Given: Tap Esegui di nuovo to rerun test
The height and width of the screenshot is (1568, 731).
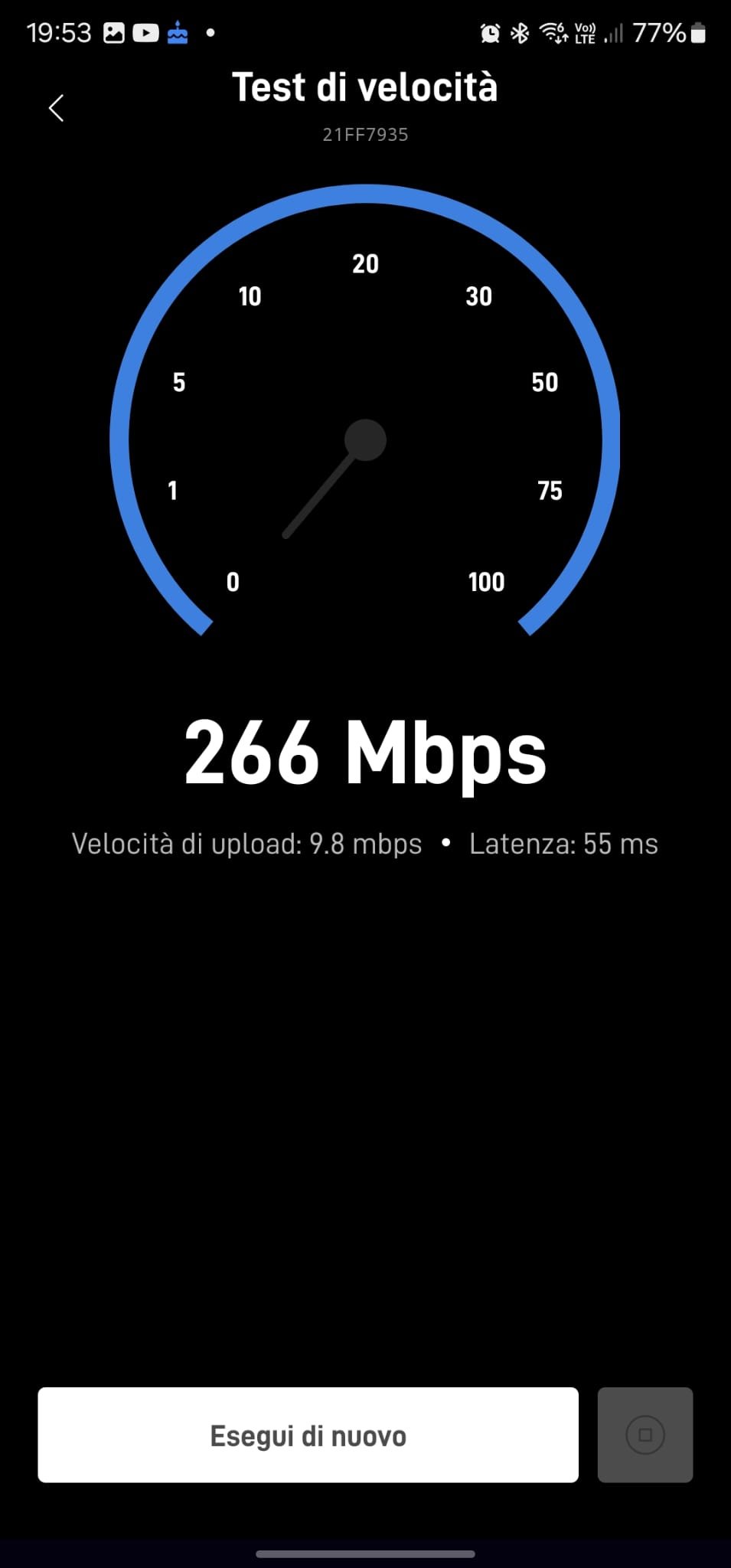Looking at the screenshot, I should pyautogui.click(x=308, y=1435).
